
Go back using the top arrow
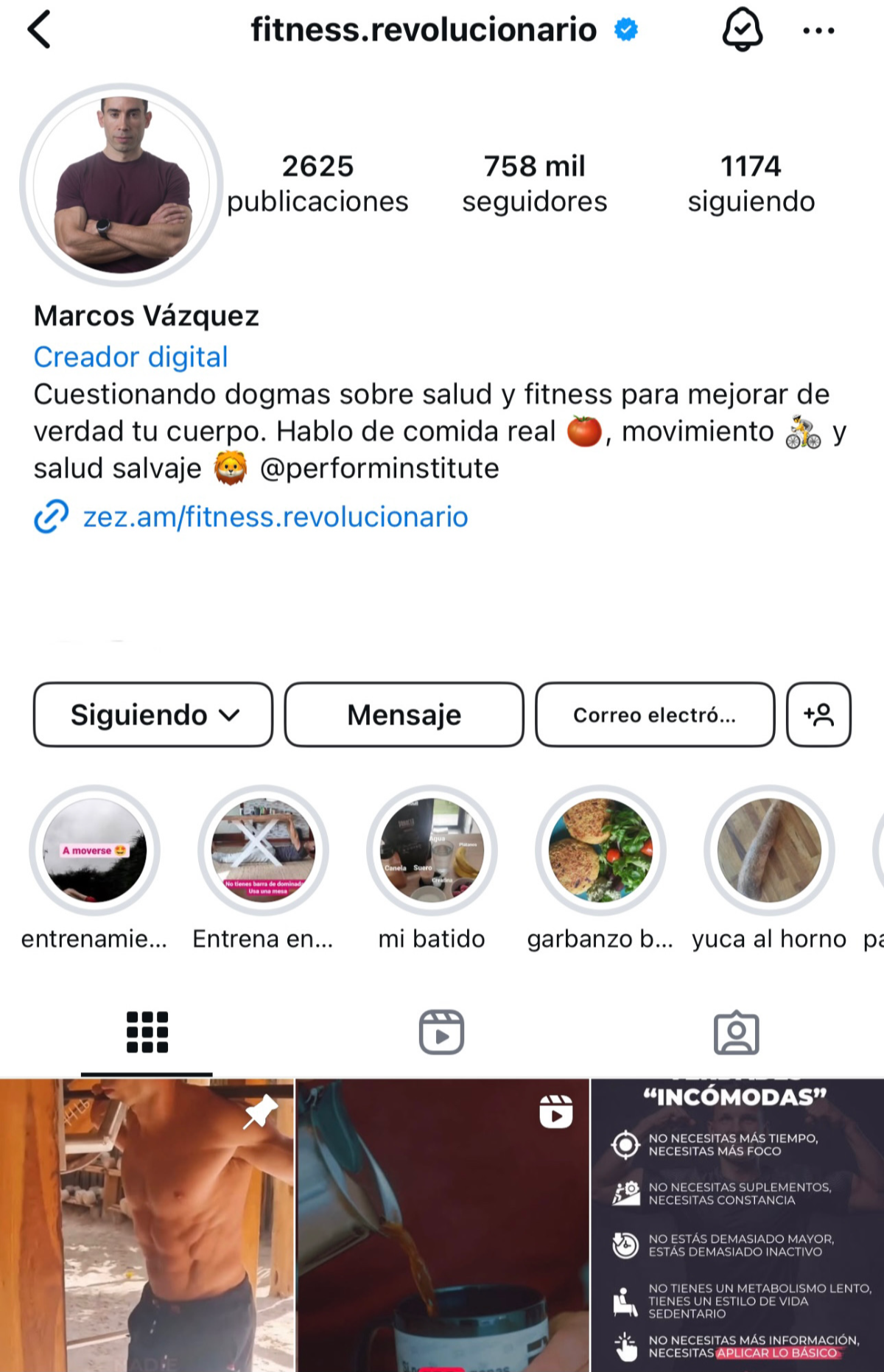pos(39,30)
